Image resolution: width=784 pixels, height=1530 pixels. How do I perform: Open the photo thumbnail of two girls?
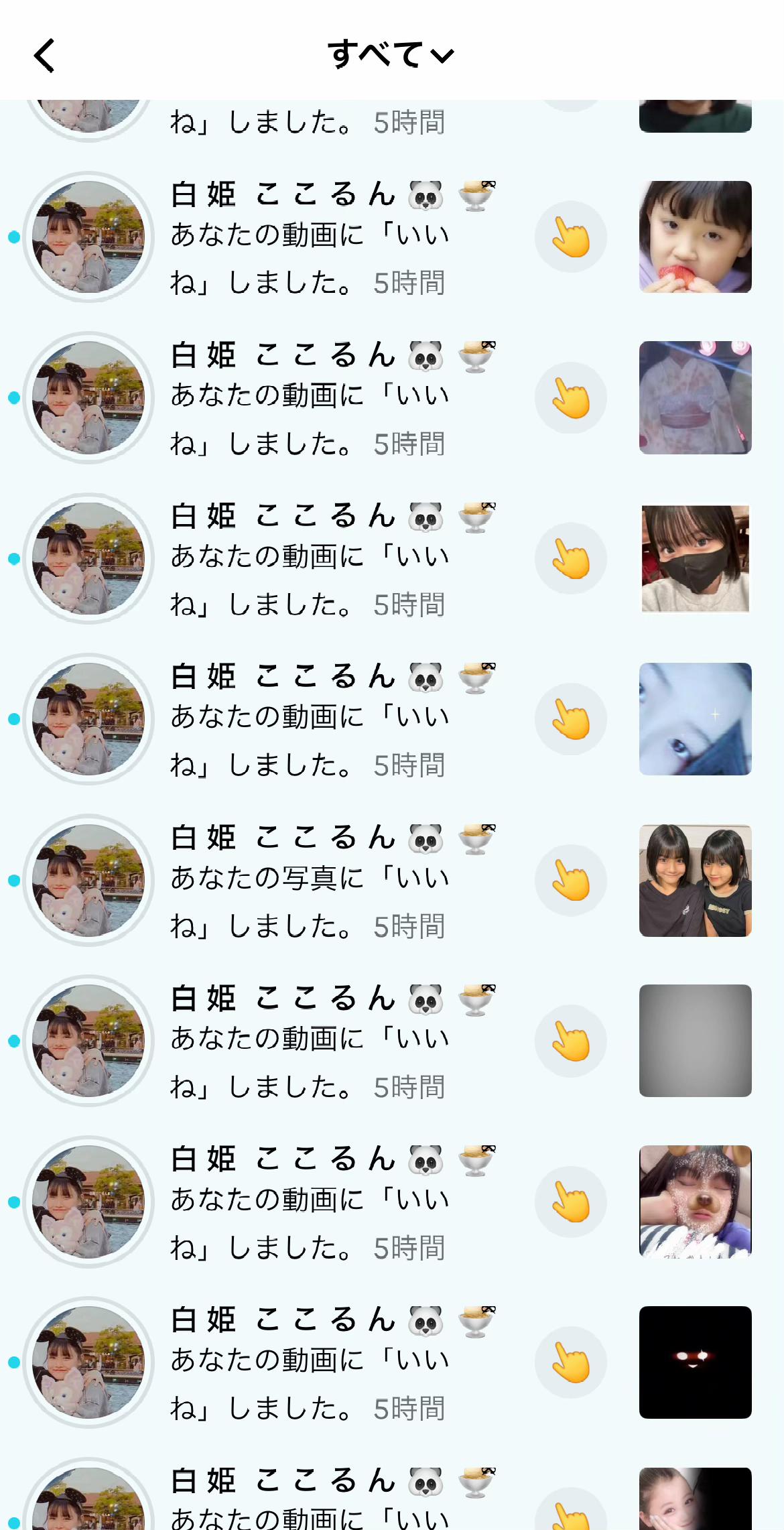695,880
